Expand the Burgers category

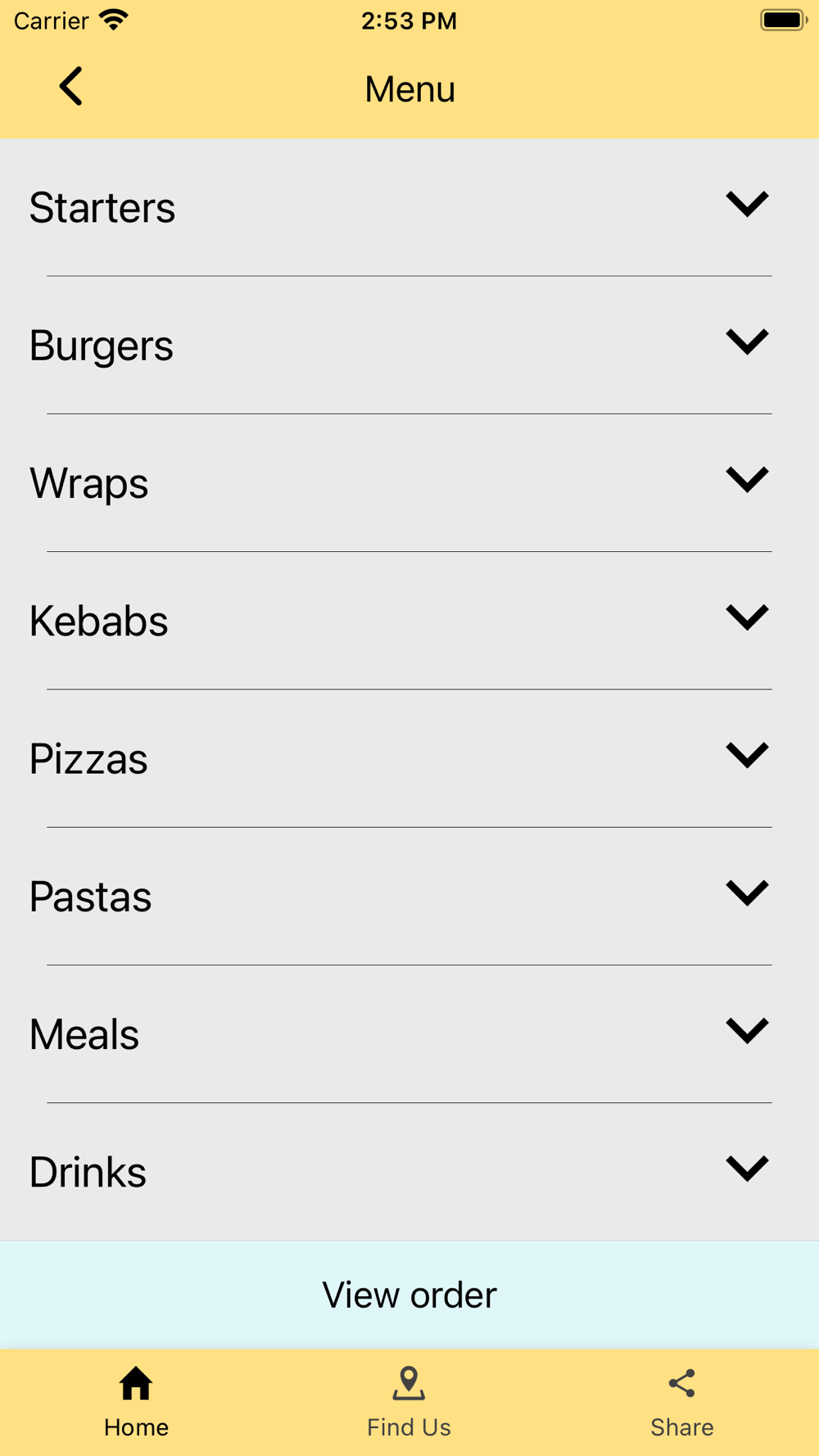point(409,345)
